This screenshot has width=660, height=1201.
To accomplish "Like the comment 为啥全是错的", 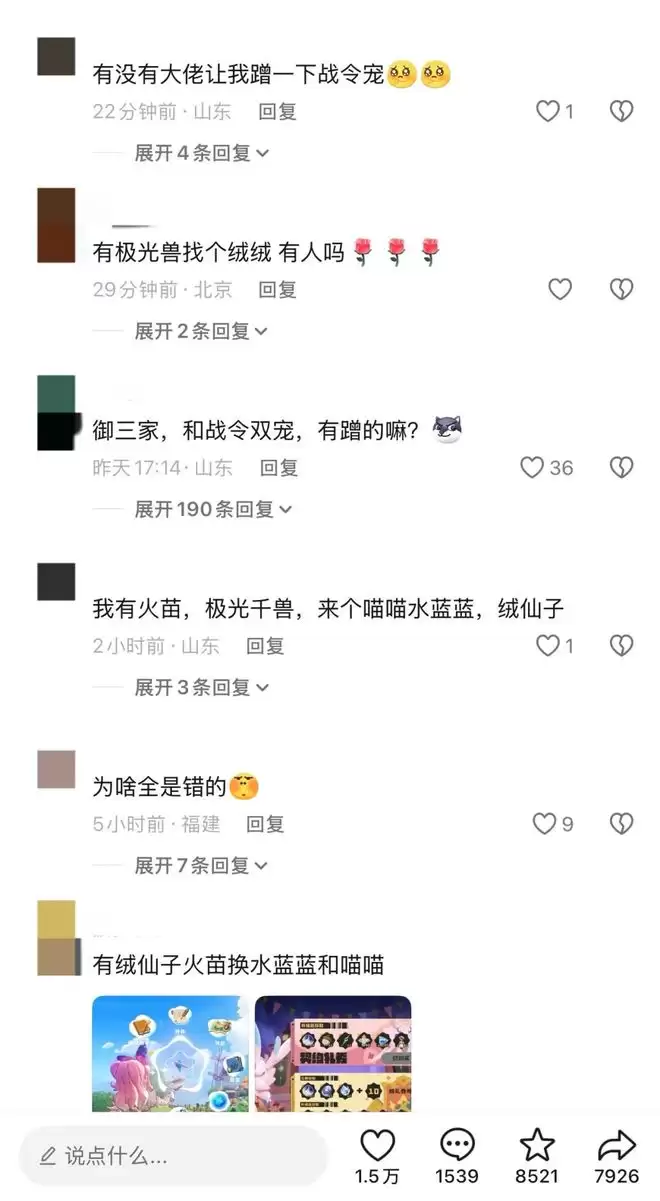I will click(544, 824).
